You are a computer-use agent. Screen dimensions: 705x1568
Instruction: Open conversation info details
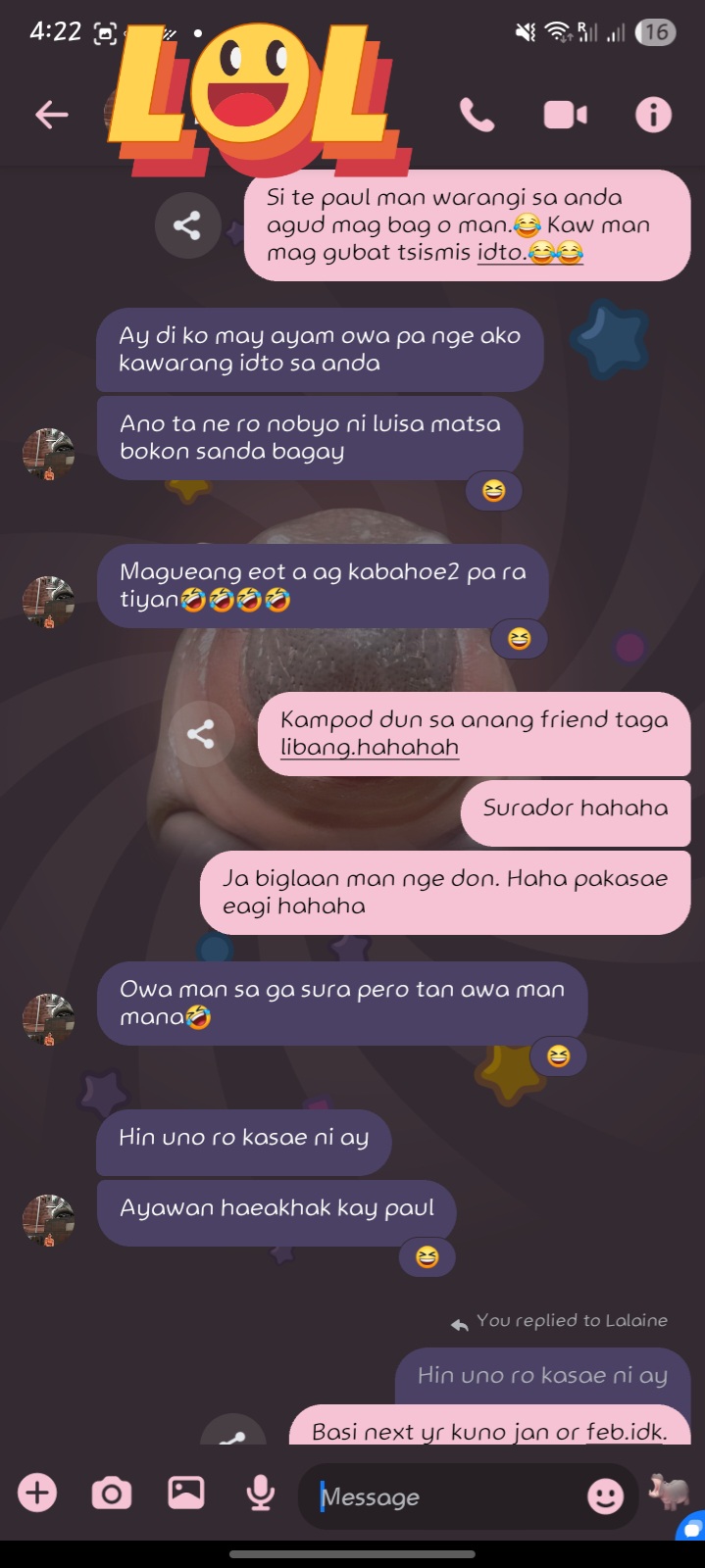click(653, 115)
